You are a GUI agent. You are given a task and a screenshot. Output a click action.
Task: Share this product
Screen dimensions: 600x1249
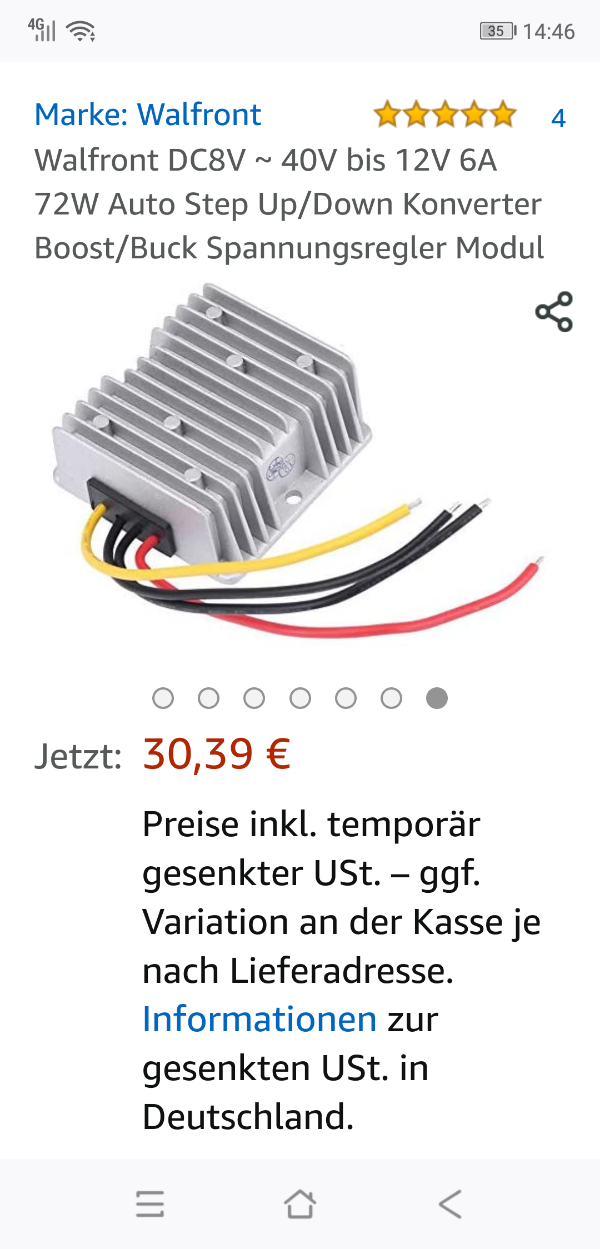click(x=554, y=312)
